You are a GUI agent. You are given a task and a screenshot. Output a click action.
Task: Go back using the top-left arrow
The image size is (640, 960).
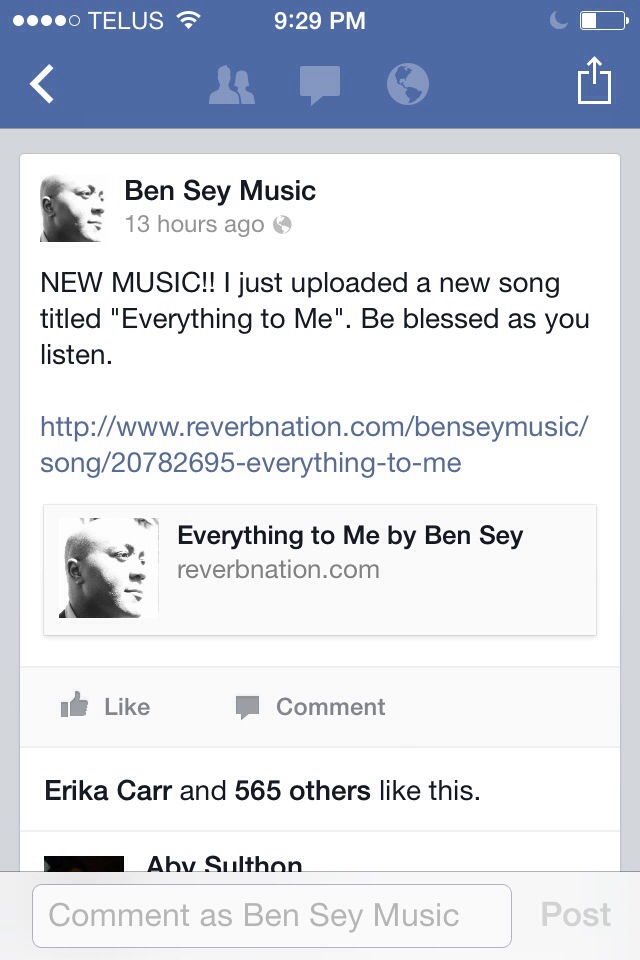(42, 85)
